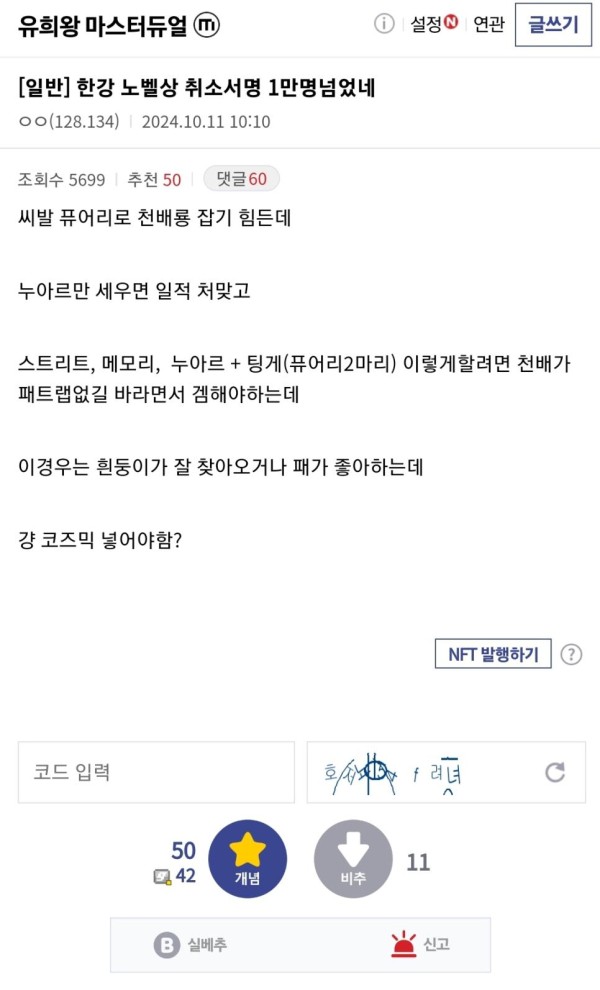This screenshot has height=990, width=600.
Task: Tap 글쓰기 to write a post
Action: (553, 25)
